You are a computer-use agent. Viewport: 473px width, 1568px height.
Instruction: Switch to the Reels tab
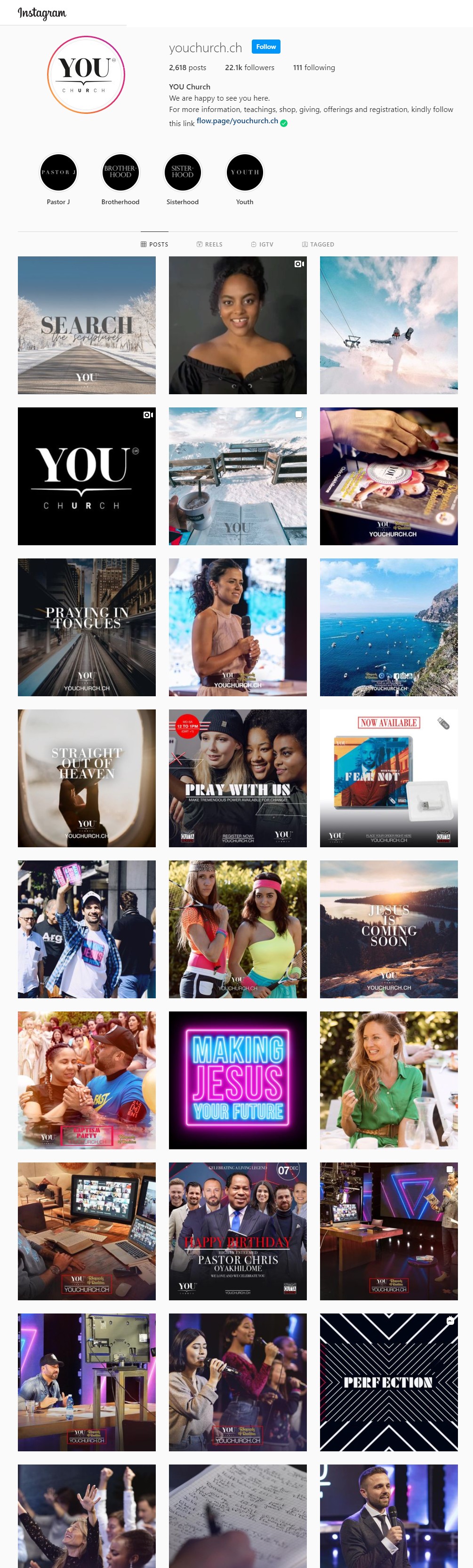(x=209, y=244)
